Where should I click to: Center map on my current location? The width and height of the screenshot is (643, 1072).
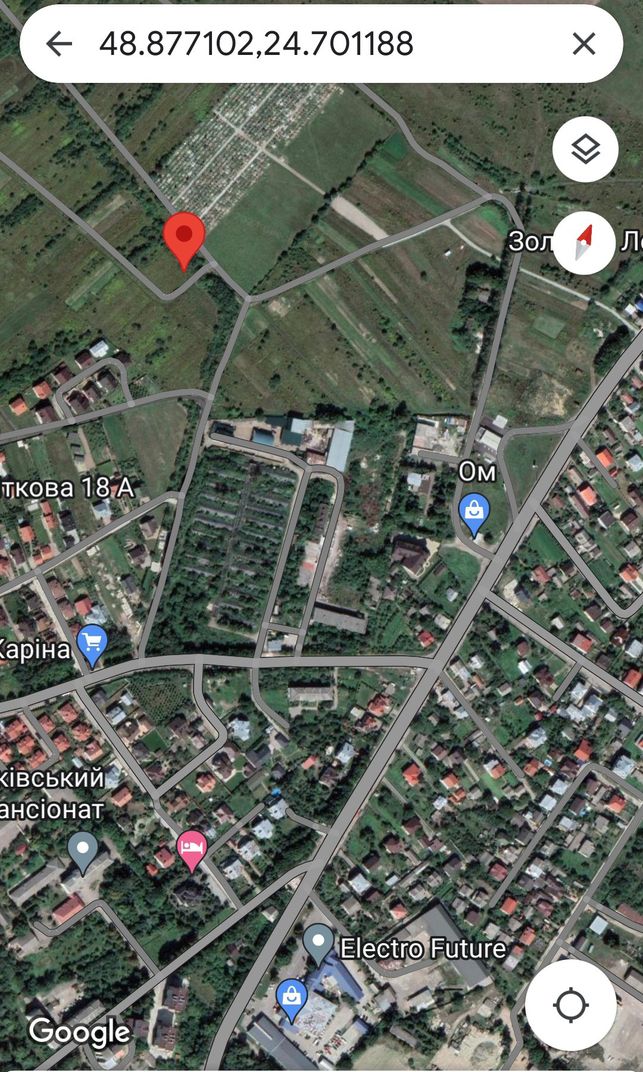[571, 1004]
